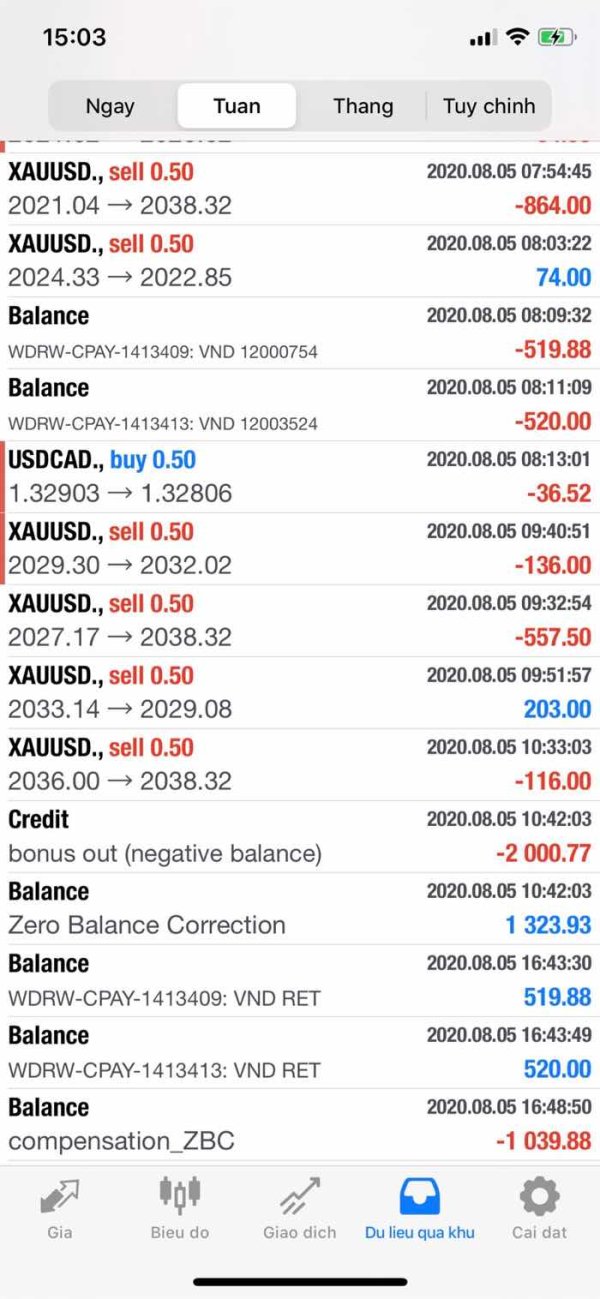
Task: Open the USDCAD buy 0.50 trade row
Action: point(300,477)
